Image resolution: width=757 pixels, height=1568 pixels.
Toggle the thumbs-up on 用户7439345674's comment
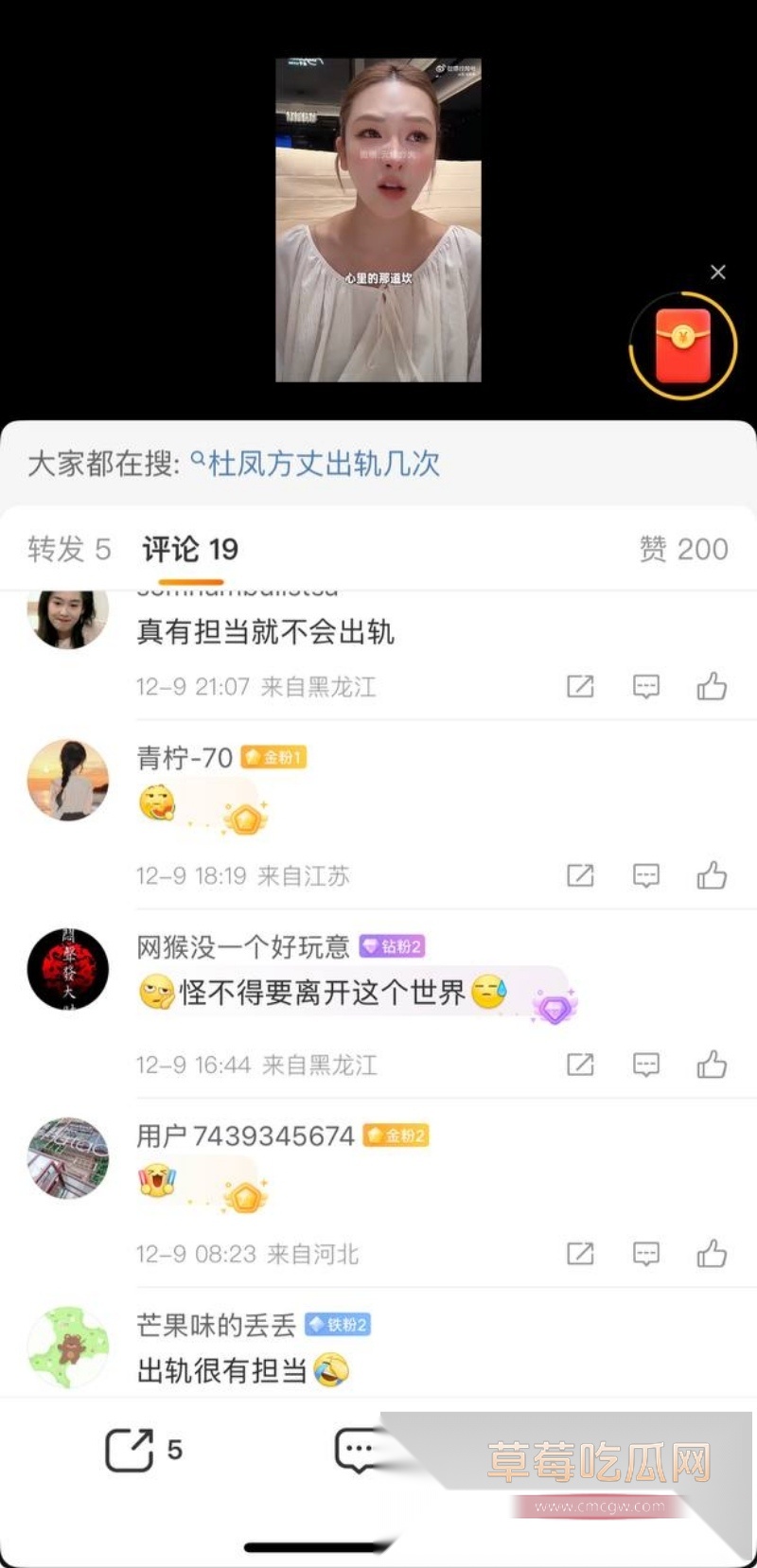coord(713,1254)
